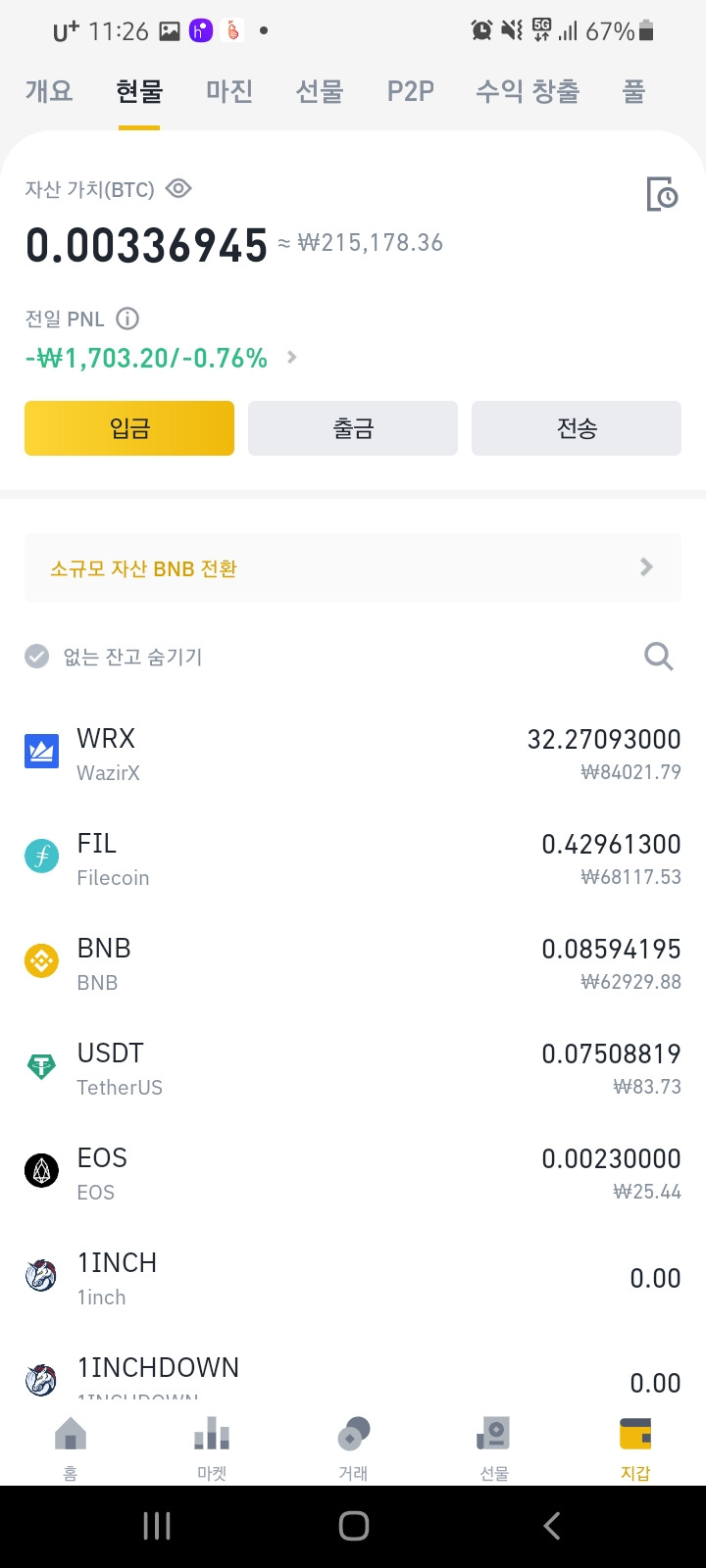This screenshot has height=1568, width=706.
Task: Open the WRX WazirX asset row
Action: pyautogui.click(x=353, y=753)
